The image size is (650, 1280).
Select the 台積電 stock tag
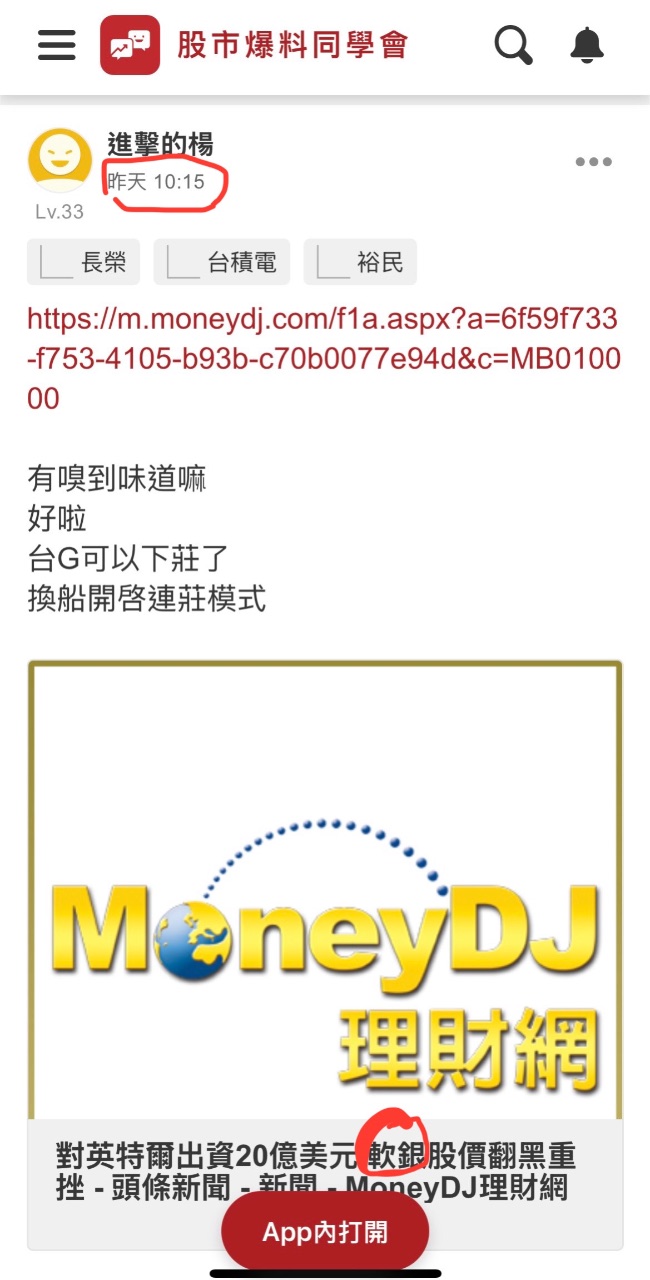click(x=222, y=263)
